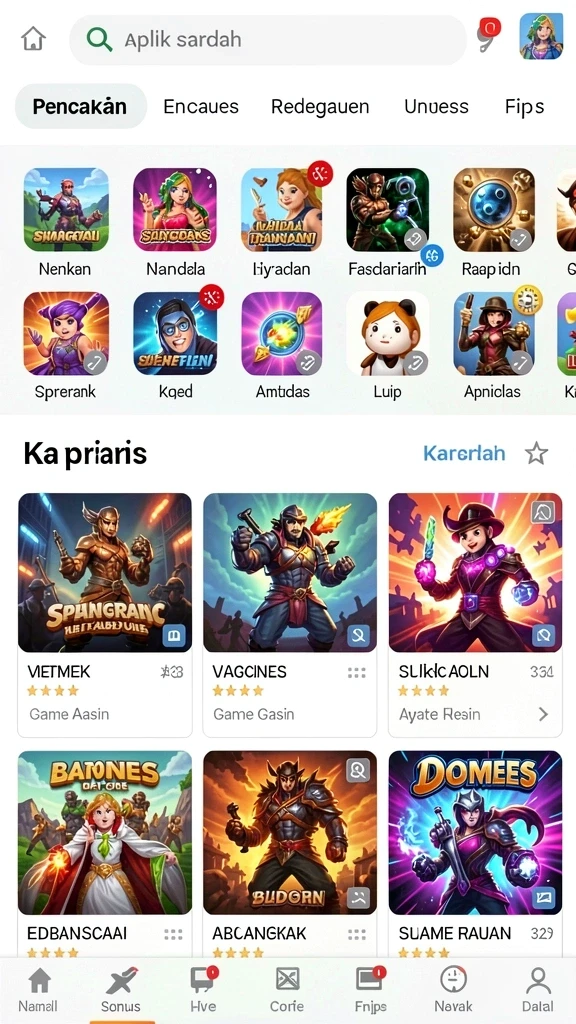
Task: Open the Apniclas game icon
Action: click(494, 333)
